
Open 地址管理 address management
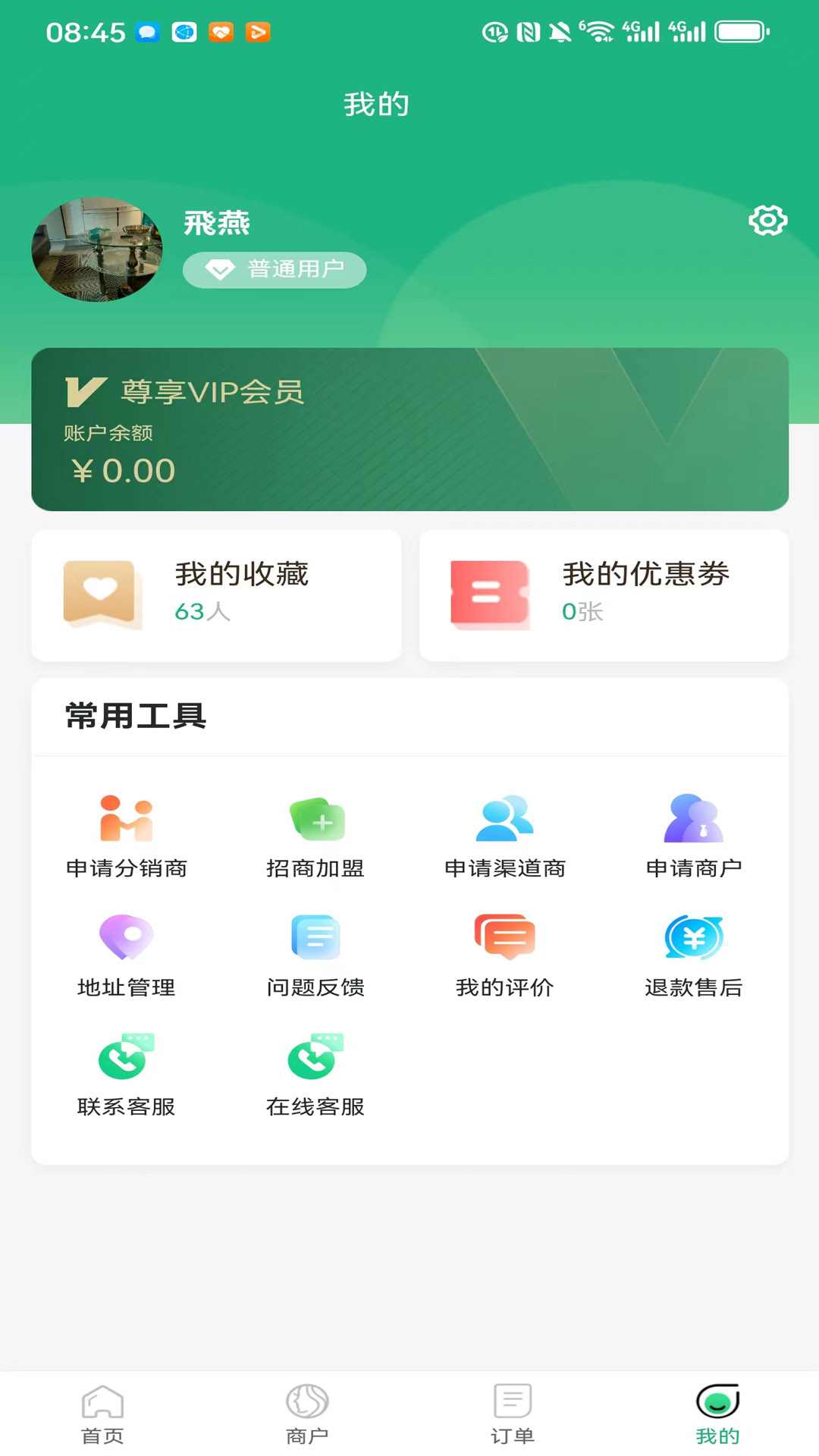click(x=127, y=955)
